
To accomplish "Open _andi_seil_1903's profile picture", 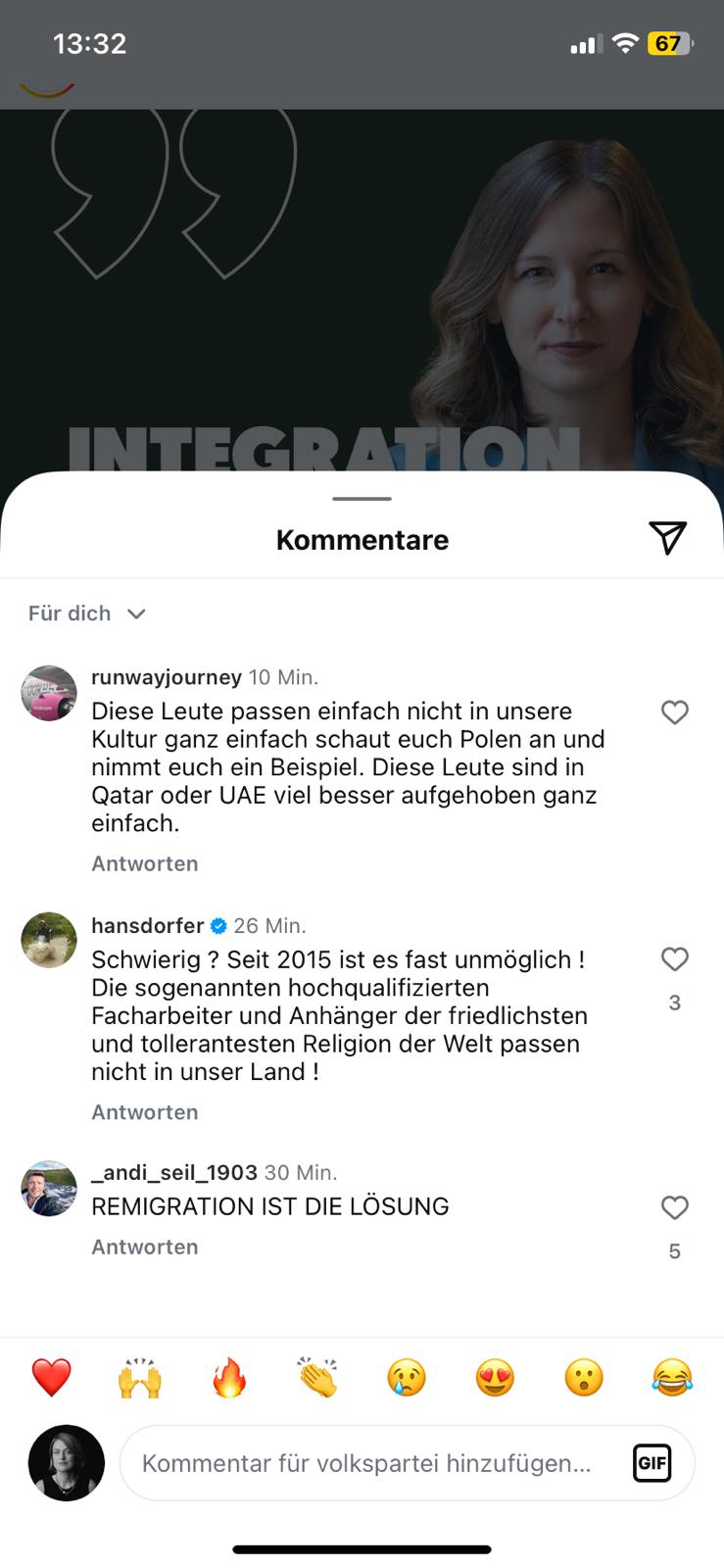I will click(x=49, y=1188).
